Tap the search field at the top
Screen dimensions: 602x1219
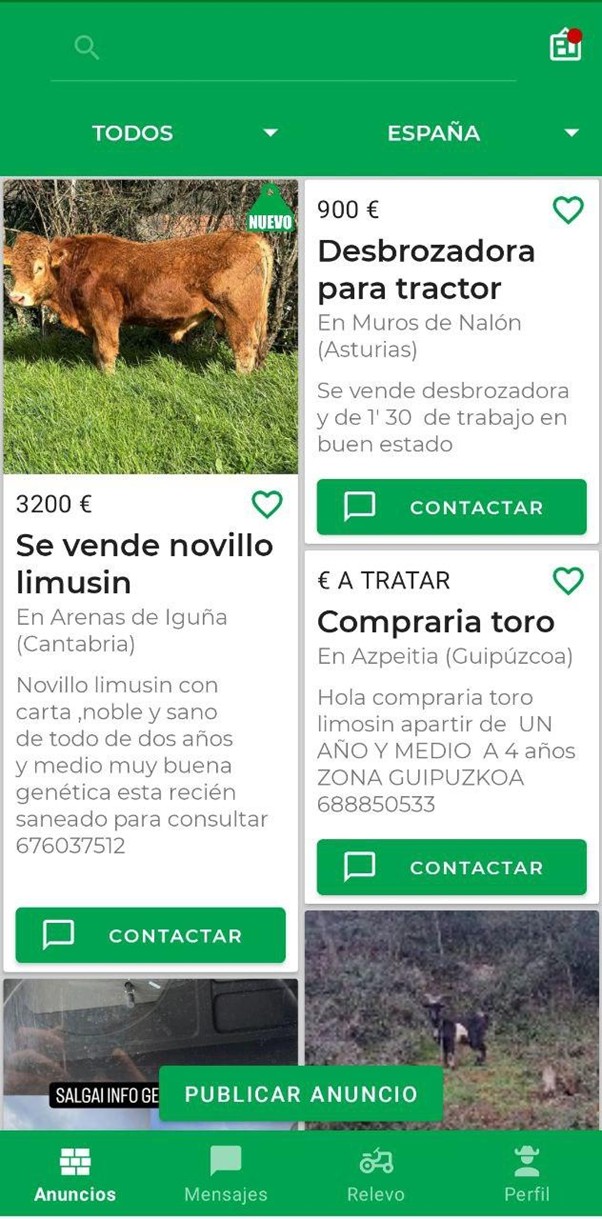click(300, 48)
